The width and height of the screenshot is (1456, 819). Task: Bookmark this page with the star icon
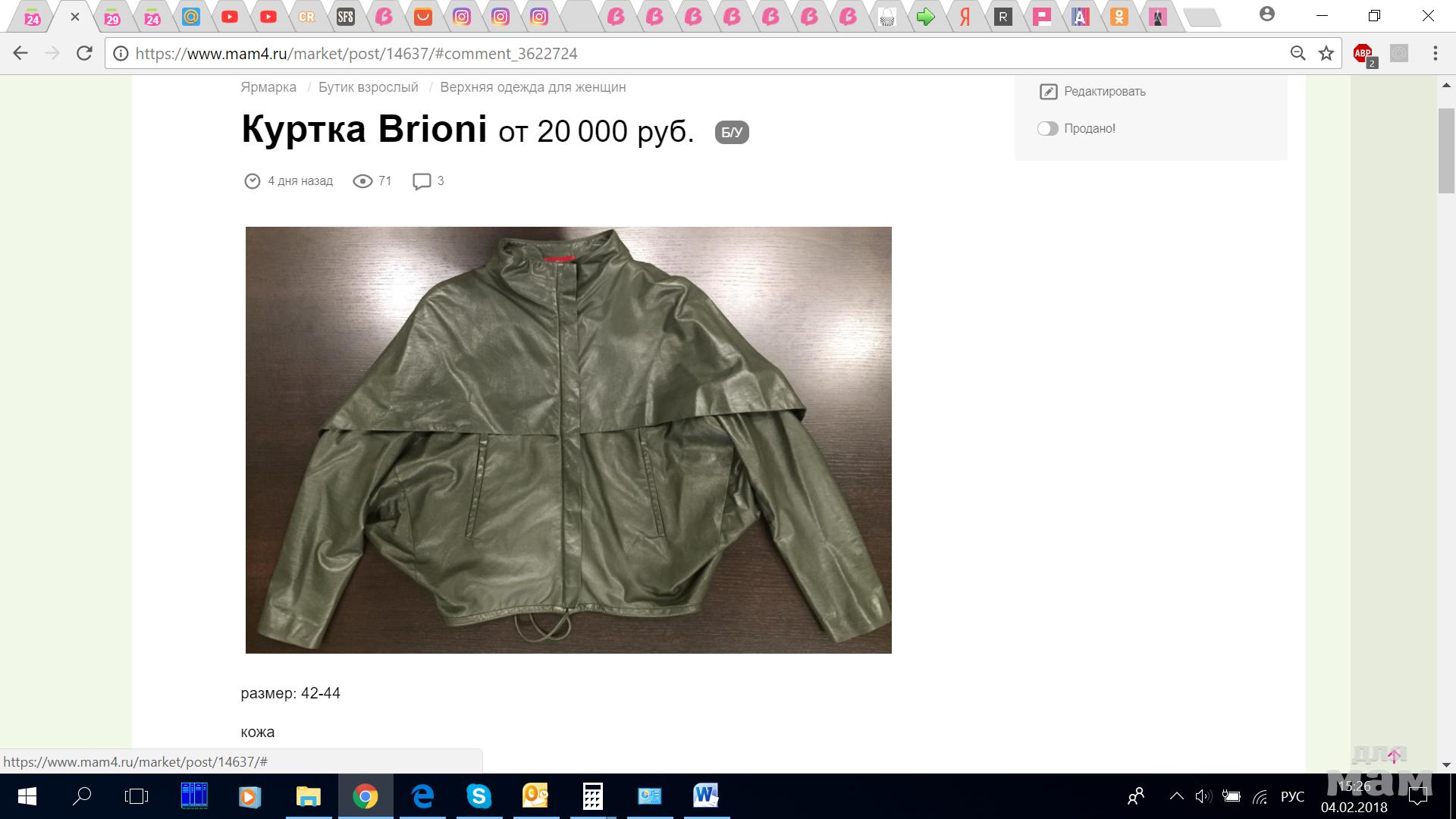pyautogui.click(x=1326, y=53)
